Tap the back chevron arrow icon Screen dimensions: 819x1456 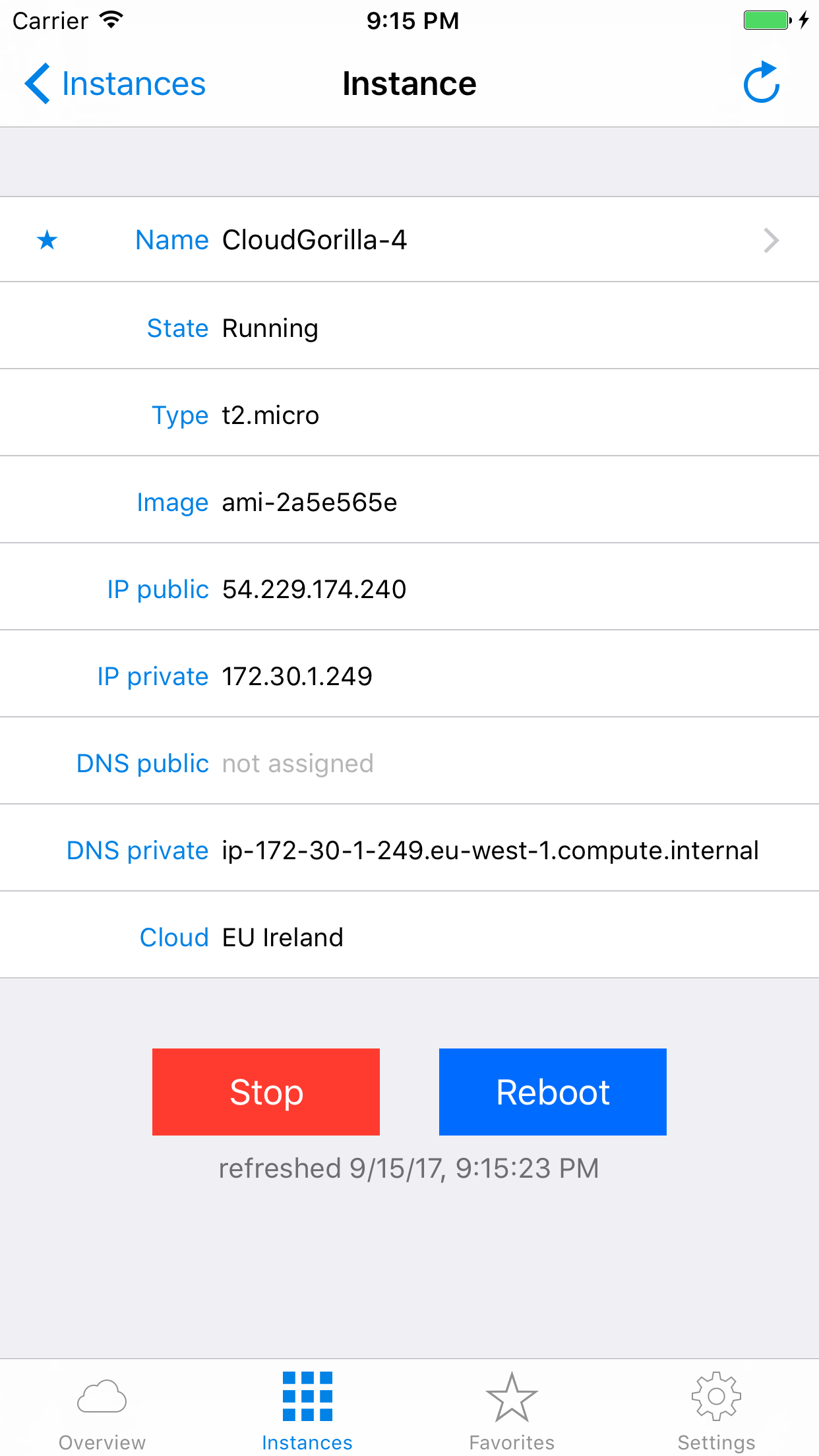38,84
